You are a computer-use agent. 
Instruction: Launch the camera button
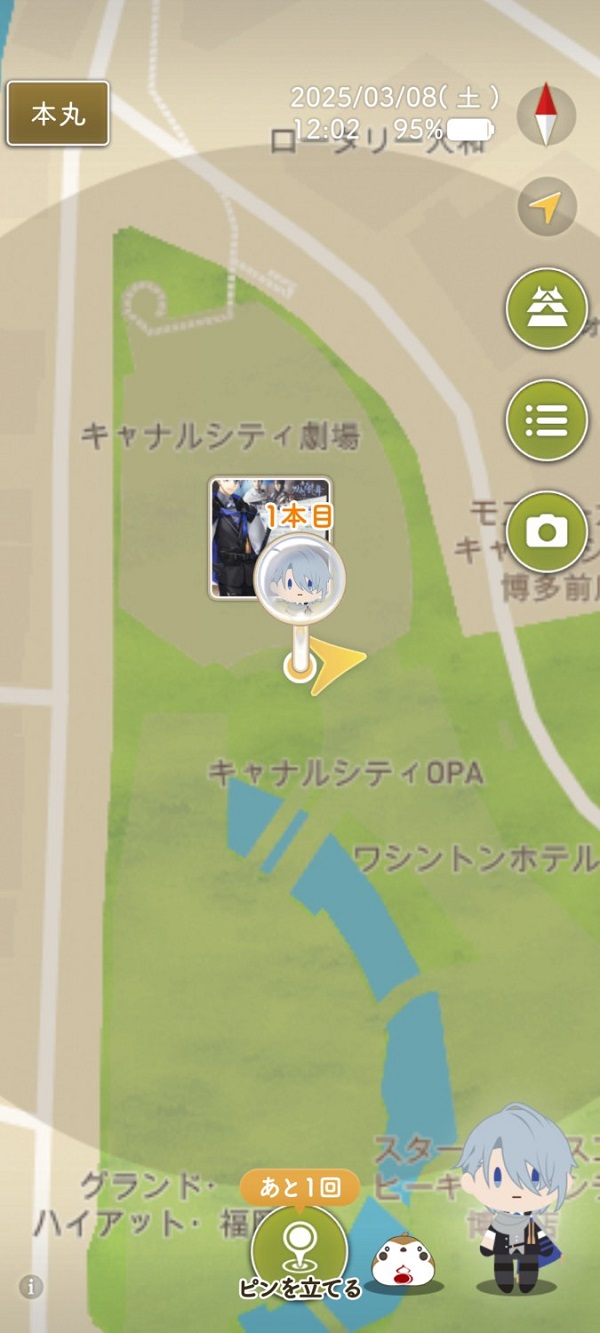pyautogui.click(x=546, y=531)
